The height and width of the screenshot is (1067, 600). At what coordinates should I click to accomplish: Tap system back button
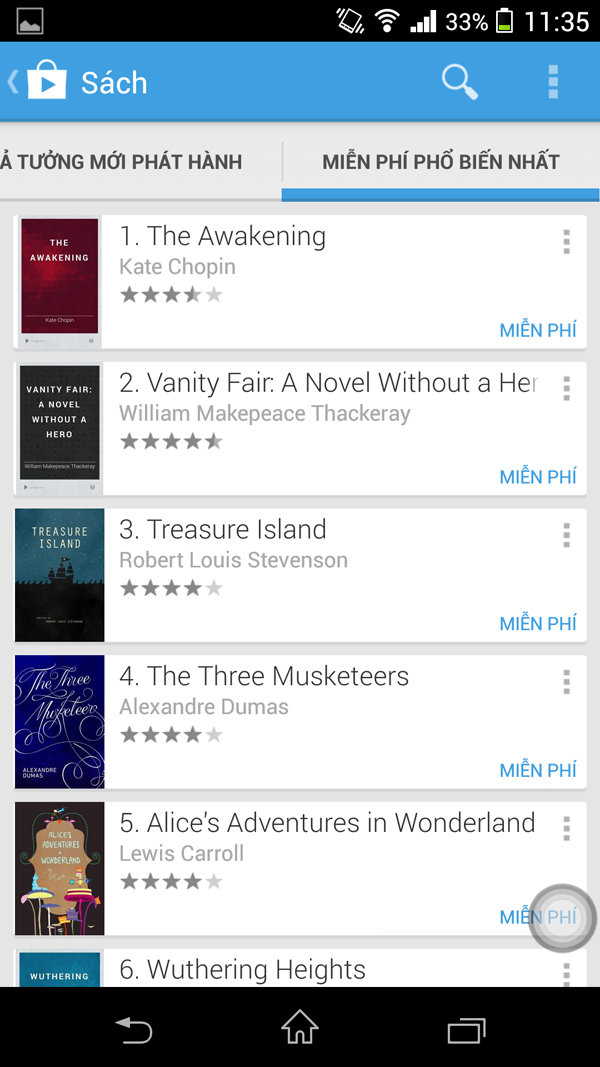133,1028
